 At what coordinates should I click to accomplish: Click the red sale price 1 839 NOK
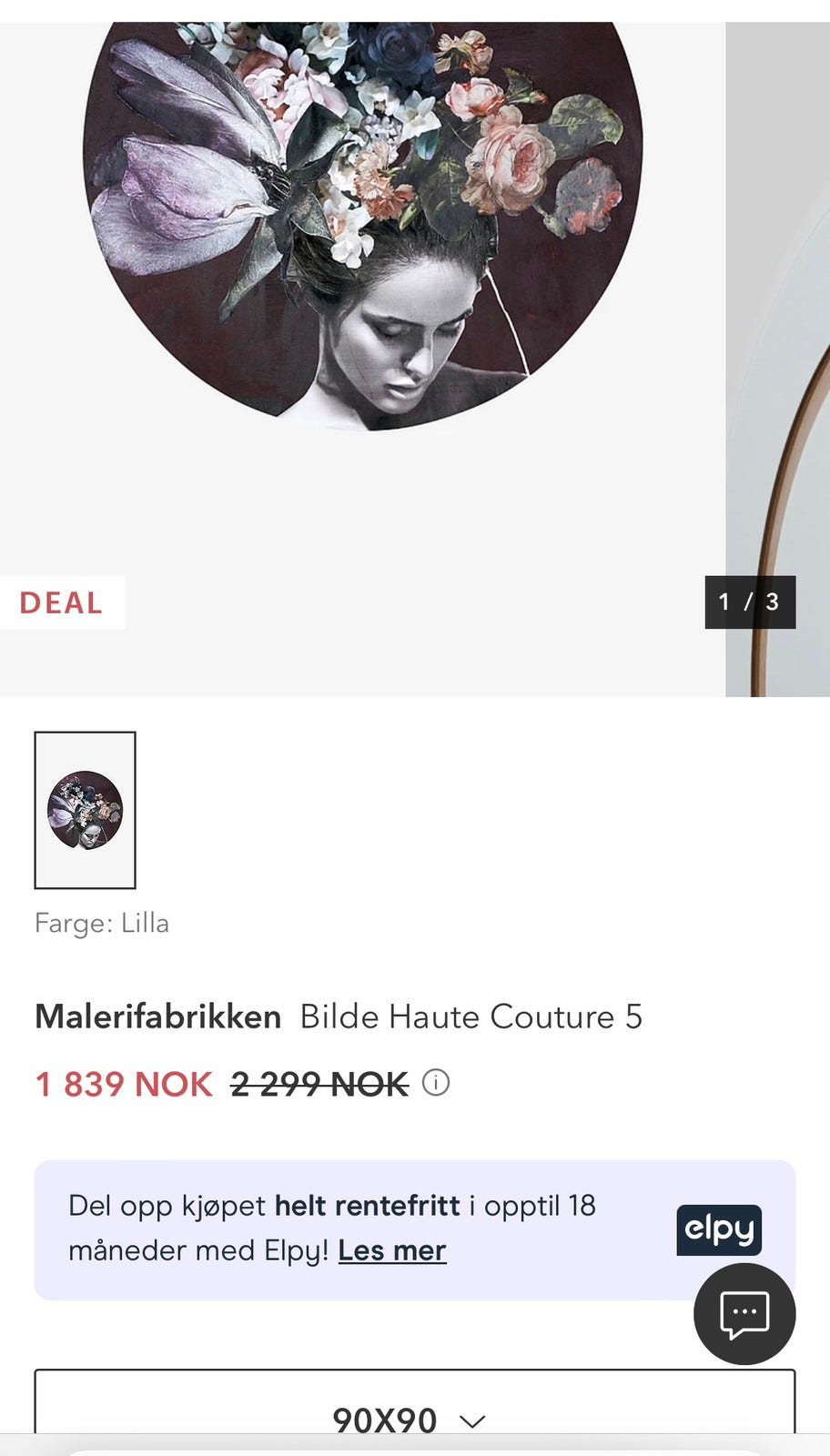tap(124, 1084)
